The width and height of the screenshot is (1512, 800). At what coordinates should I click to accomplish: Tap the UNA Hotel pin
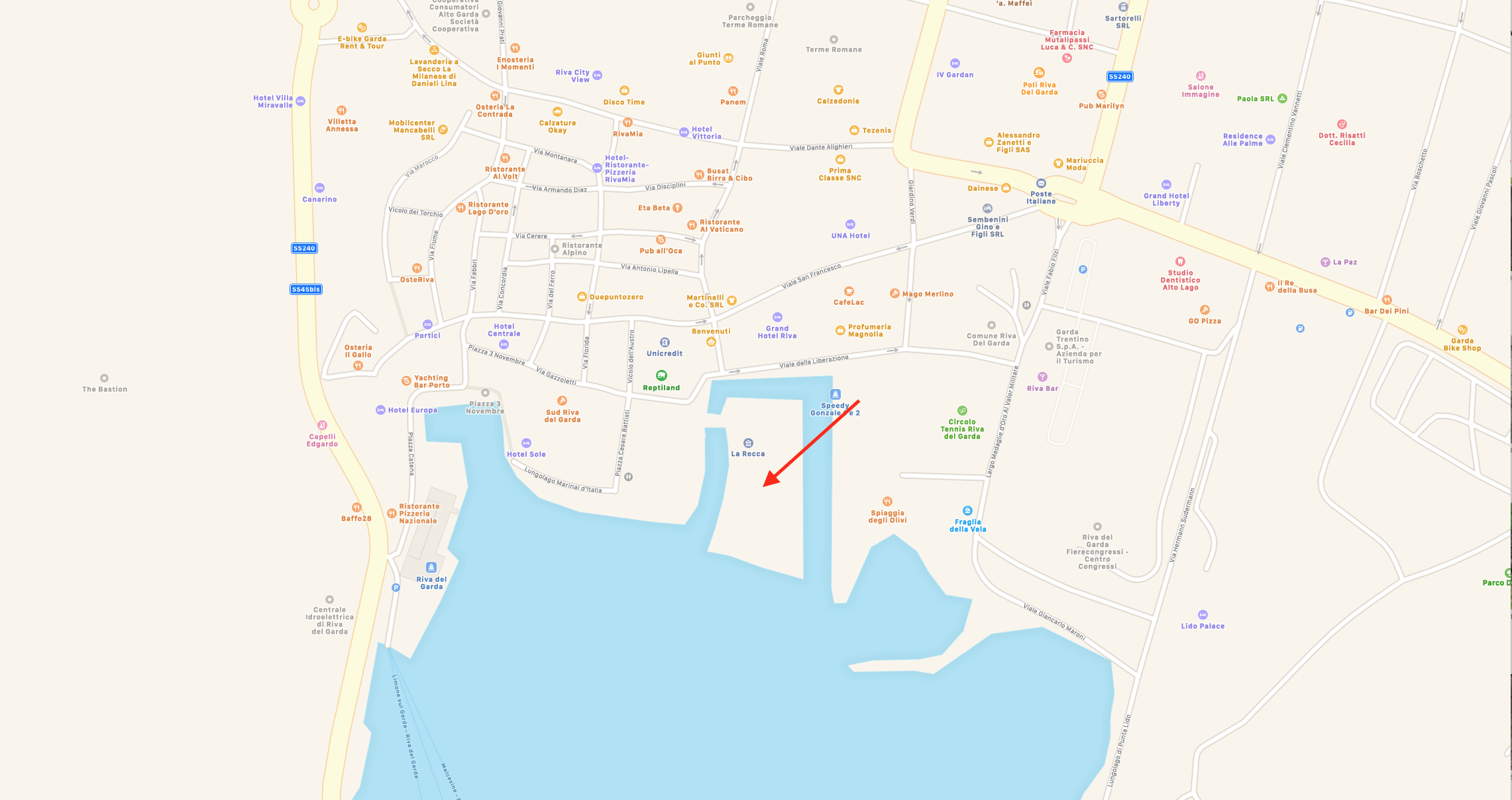[x=850, y=225]
